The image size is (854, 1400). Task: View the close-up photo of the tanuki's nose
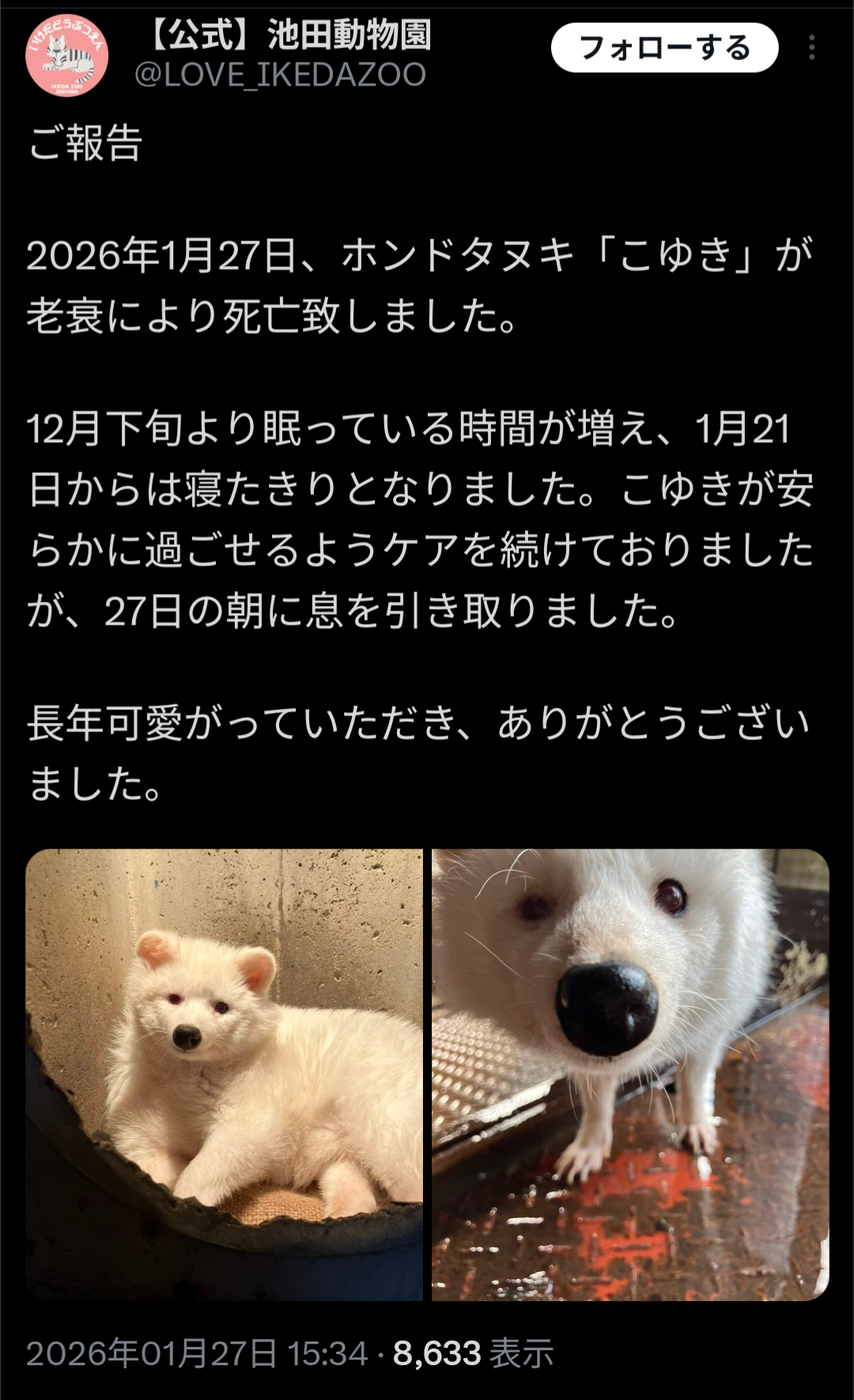[630, 1074]
